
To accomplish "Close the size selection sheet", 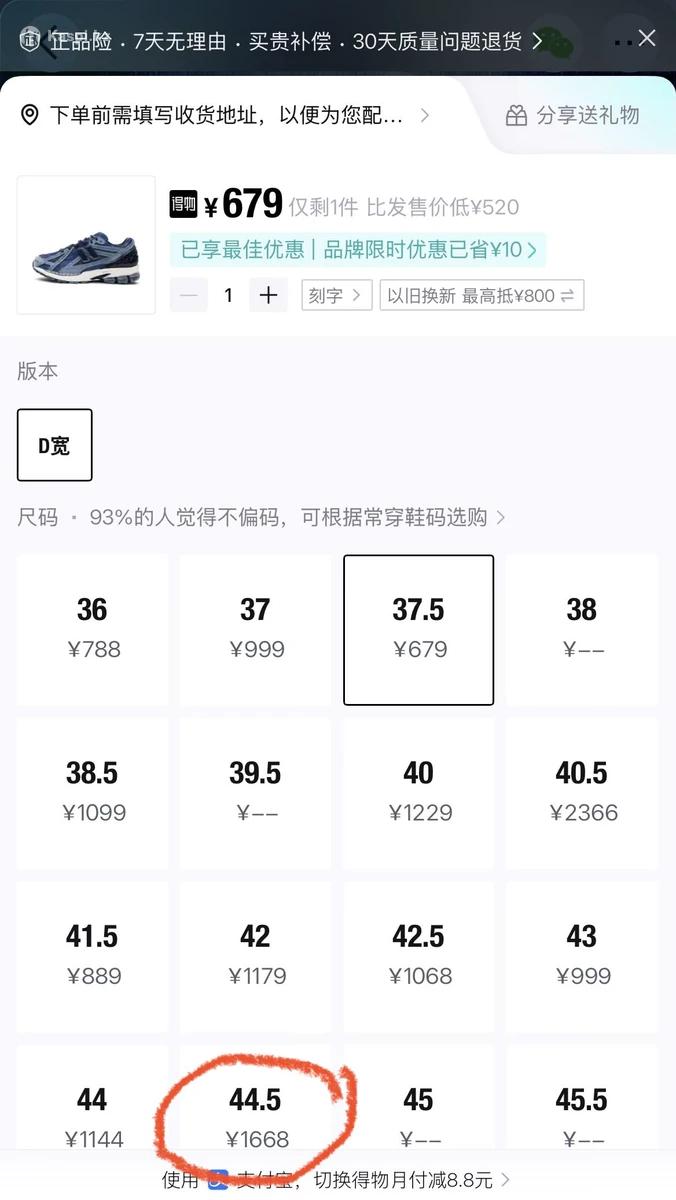I will [647, 39].
